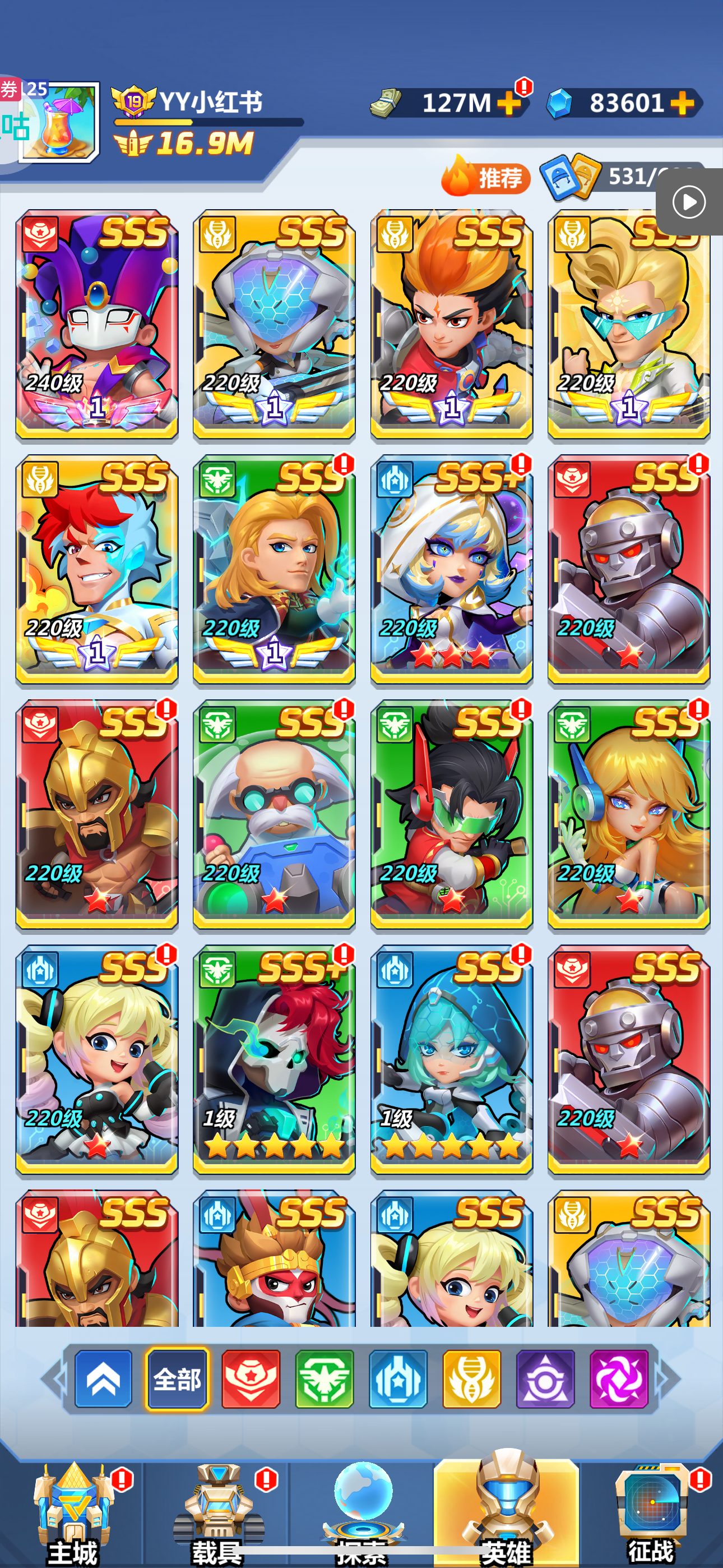Tap the double up-arrow filter button
723x1568 pixels.
point(104,1378)
